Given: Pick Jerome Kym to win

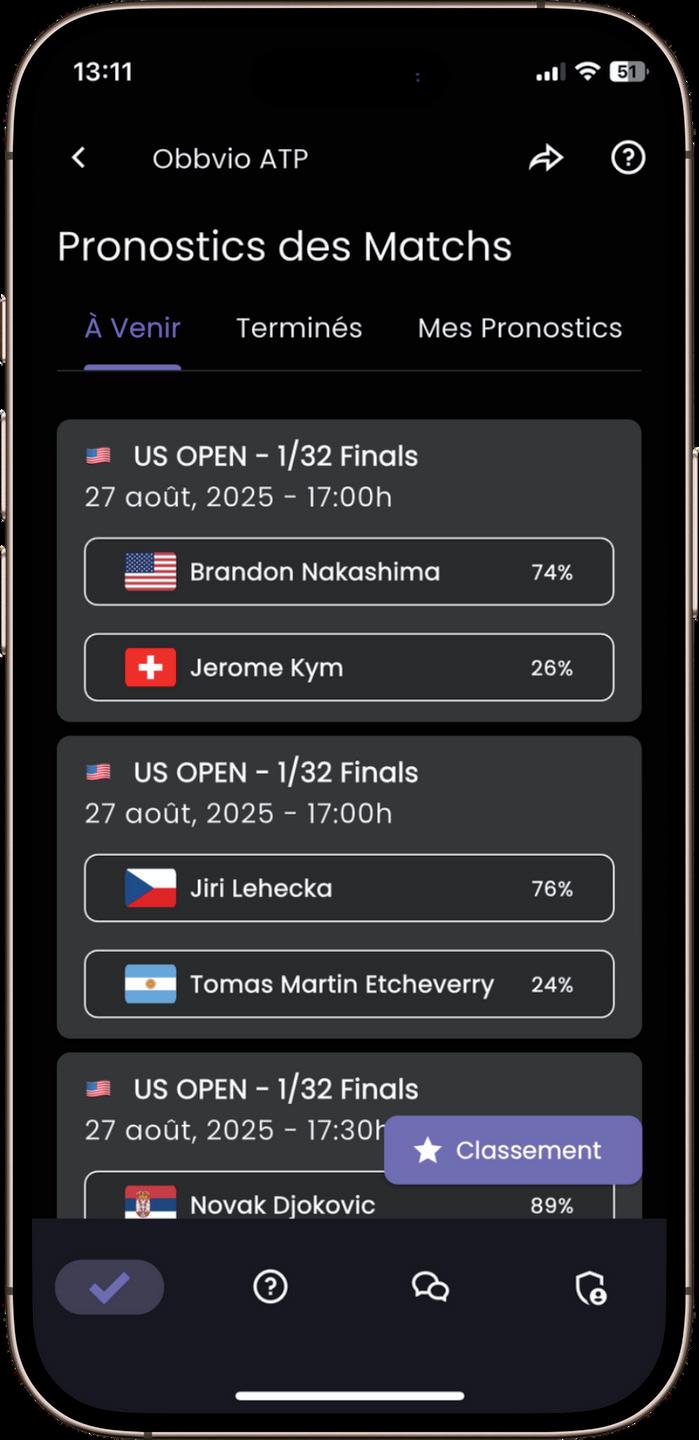Looking at the screenshot, I should pos(349,668).
